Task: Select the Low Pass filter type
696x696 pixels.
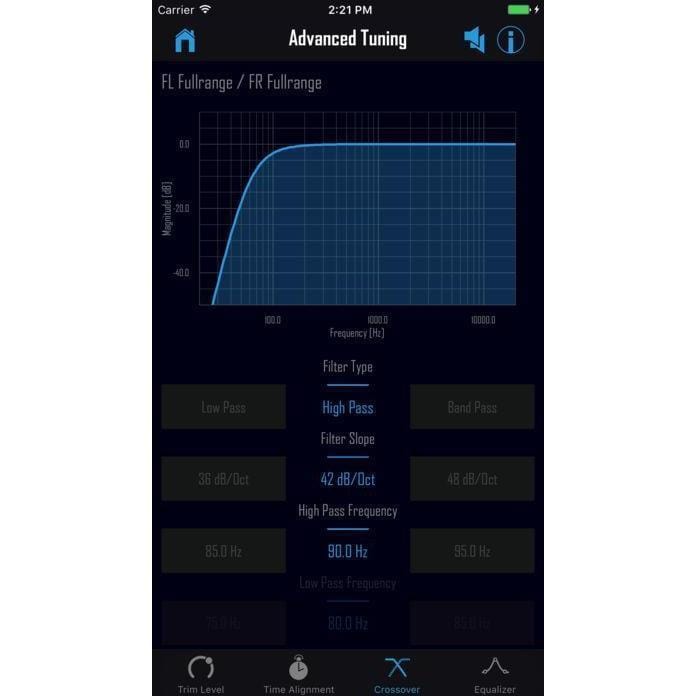Action: pyautogui.click(x=223, y=407)
